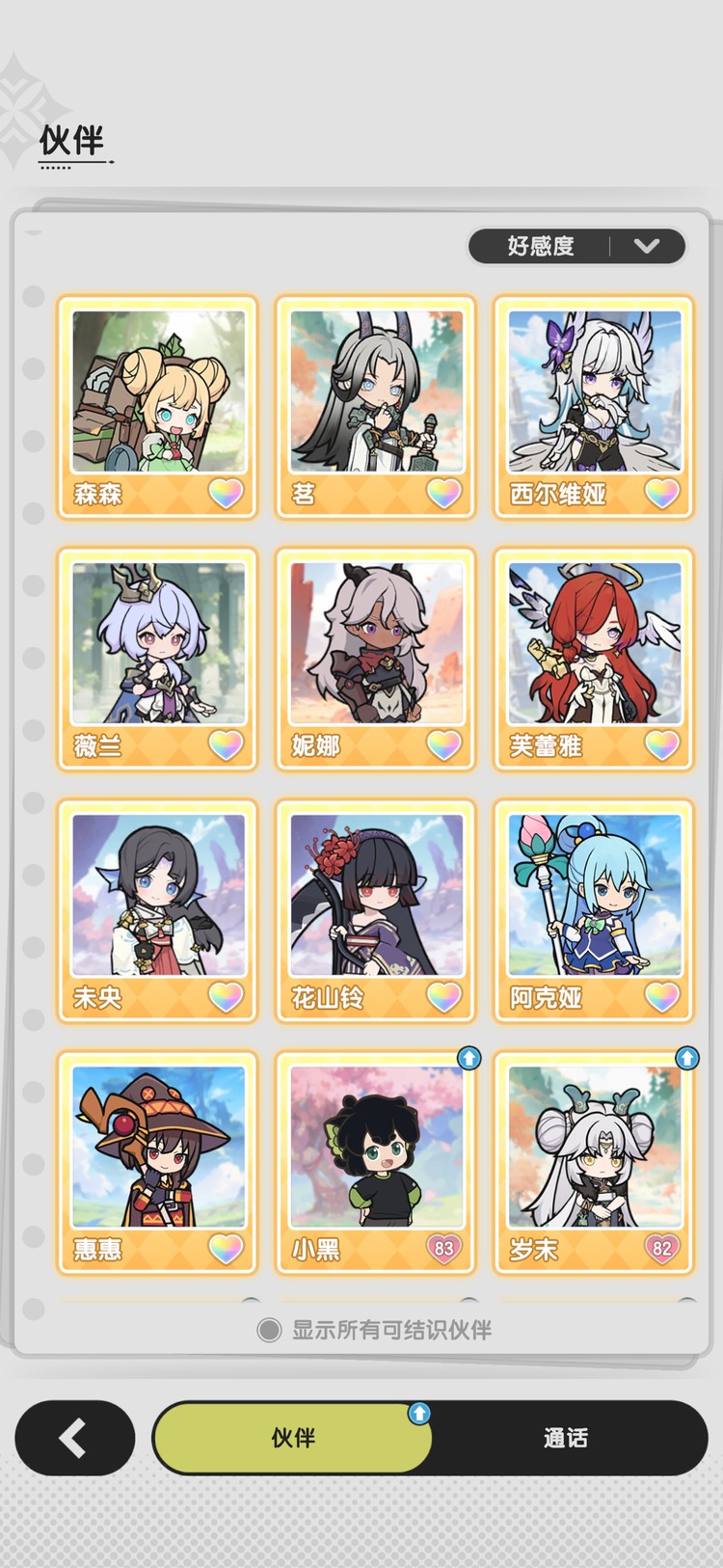Select the 伙伴 tab
The image size is (723, 1568).
292,1438
